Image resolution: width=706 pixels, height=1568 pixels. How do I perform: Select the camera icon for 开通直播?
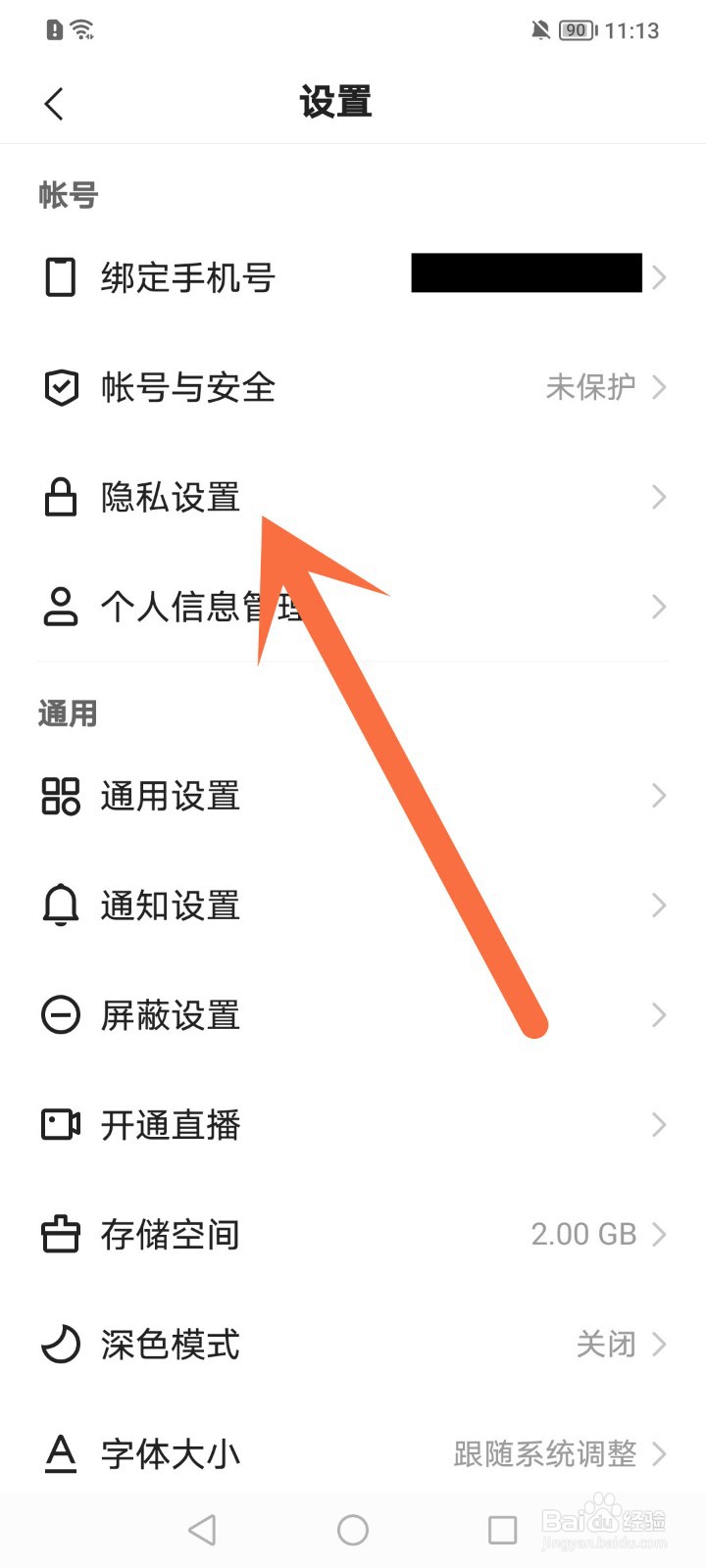click(x=61, y=1125)
